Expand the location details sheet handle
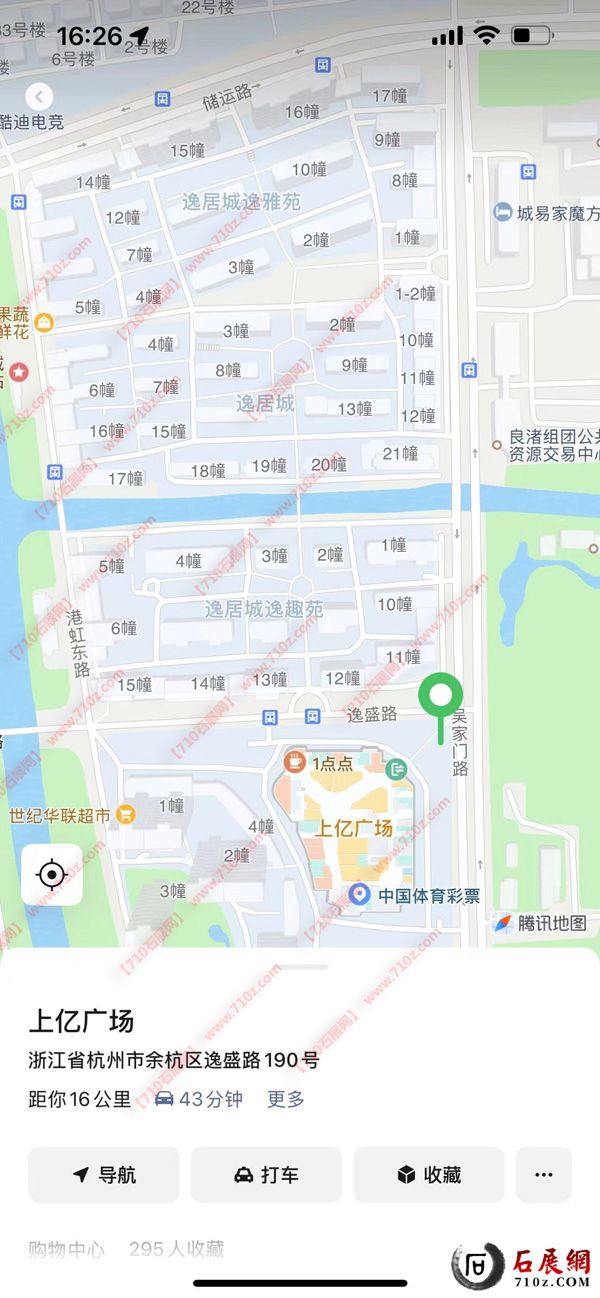Image resolution: width=600 pixels, height=1298 pixels. pos(300,967)
